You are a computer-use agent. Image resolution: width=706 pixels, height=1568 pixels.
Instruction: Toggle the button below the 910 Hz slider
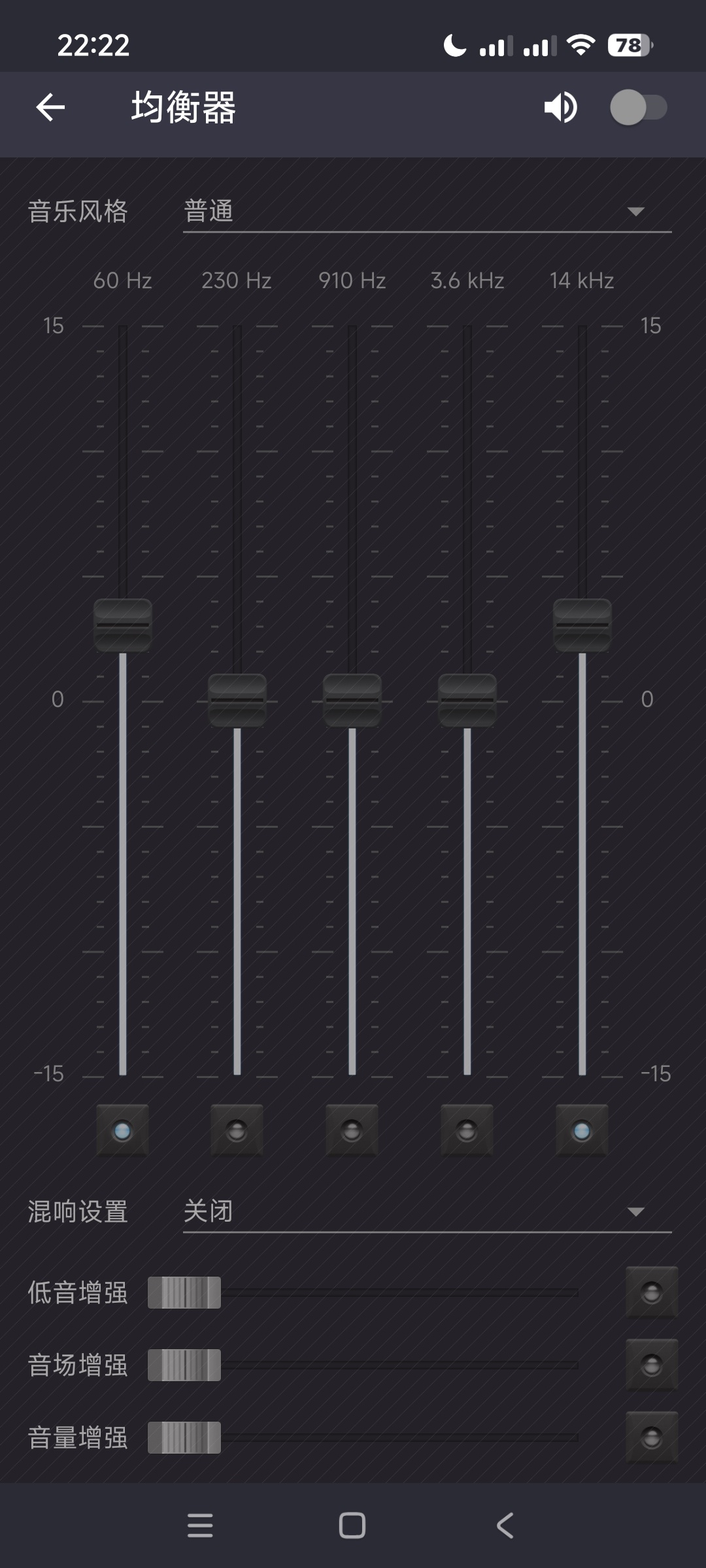point(352,1130)
